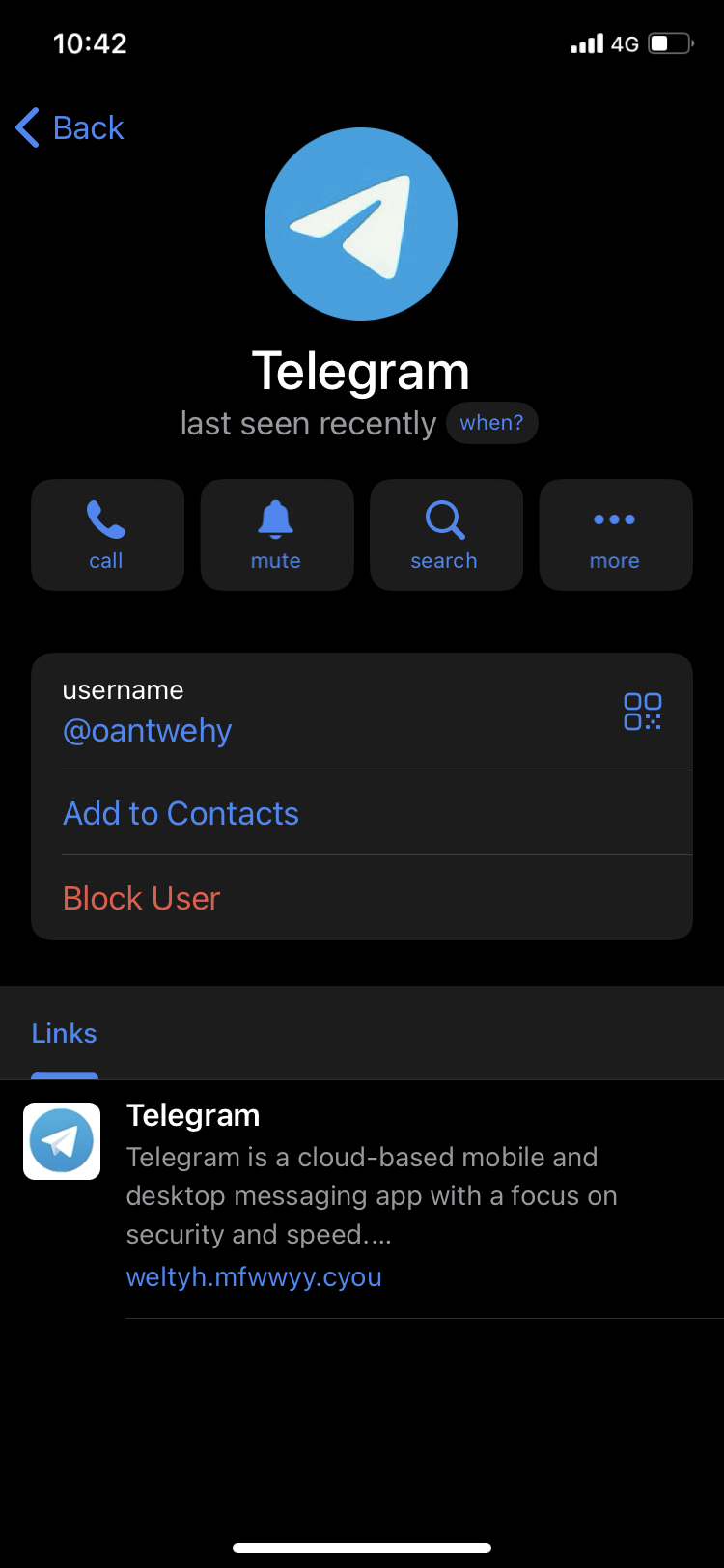This screenshot has height=1568, width=724.
Task: Add this user to Contacts
Action: pyautogui.click(x=181, y=813)
